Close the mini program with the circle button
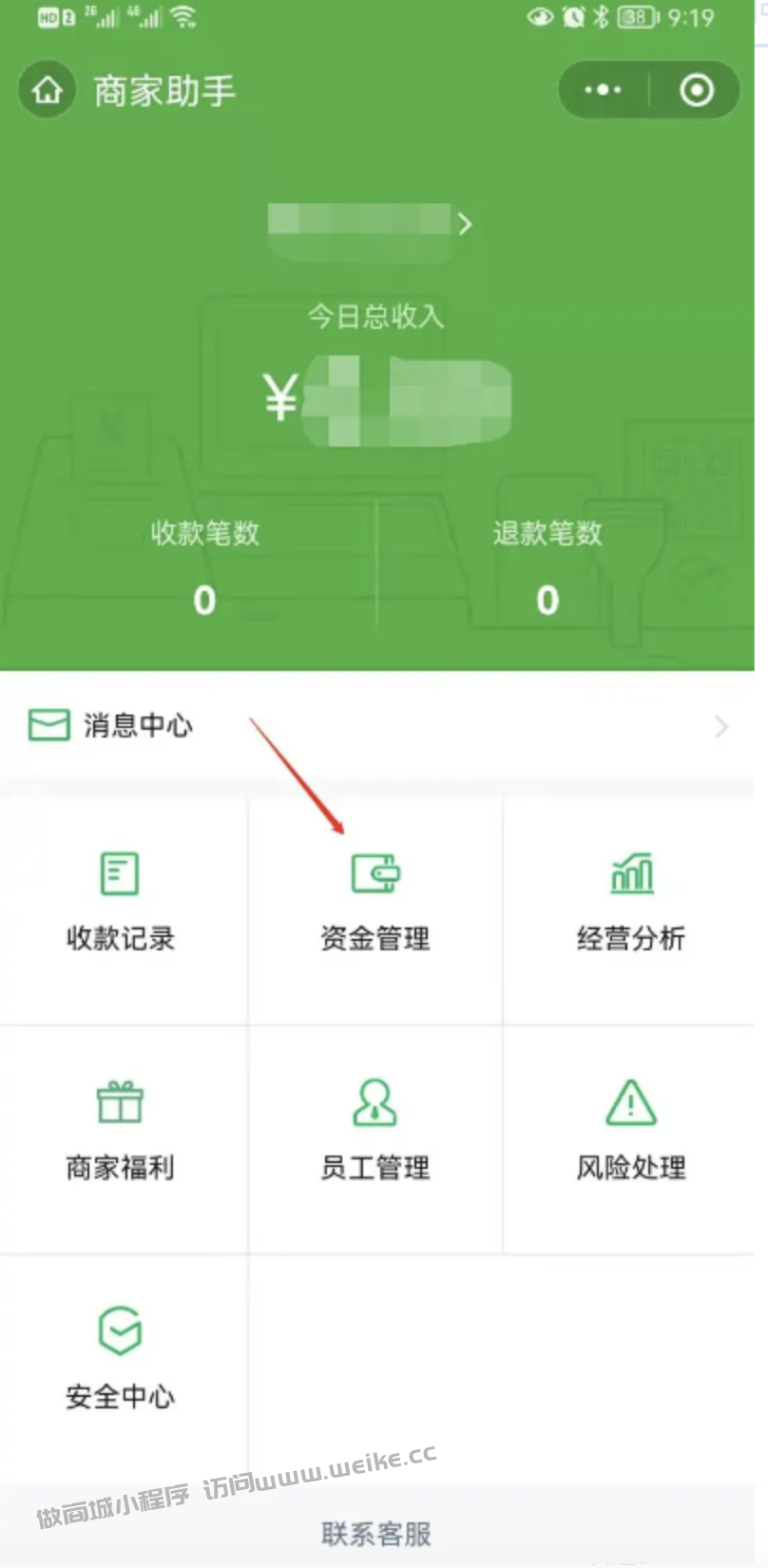Image resolution: width=768 pixels, height=1568 pixels. point(696,90)
